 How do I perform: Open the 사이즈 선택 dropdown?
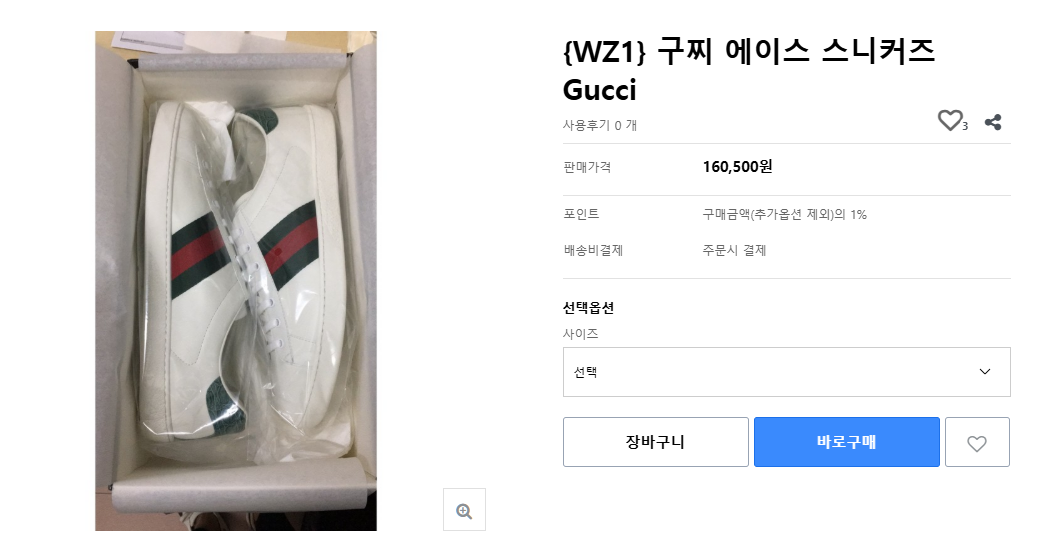point(786,372)
